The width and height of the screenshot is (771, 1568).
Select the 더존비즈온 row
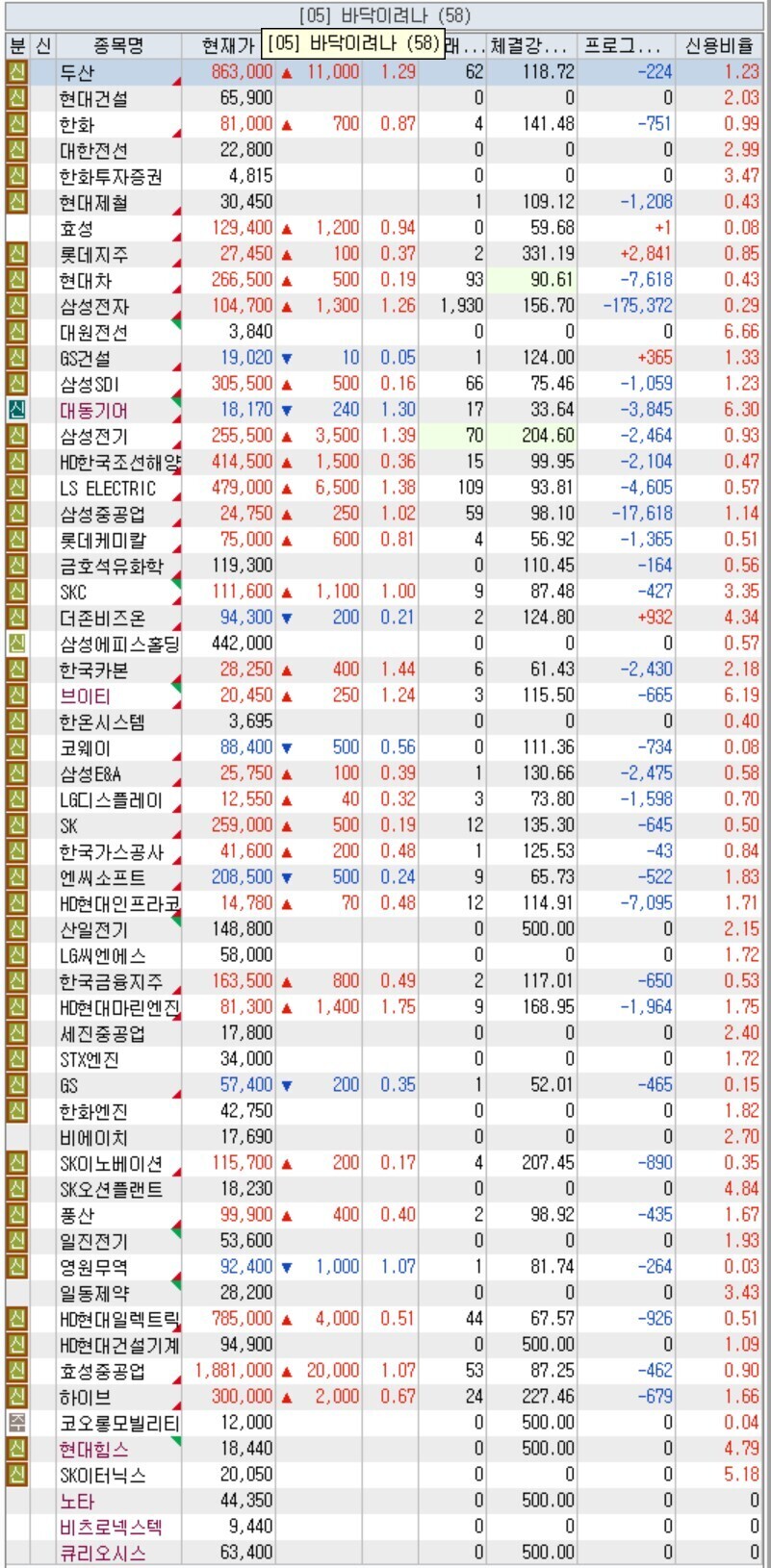[x=383, y=618]
